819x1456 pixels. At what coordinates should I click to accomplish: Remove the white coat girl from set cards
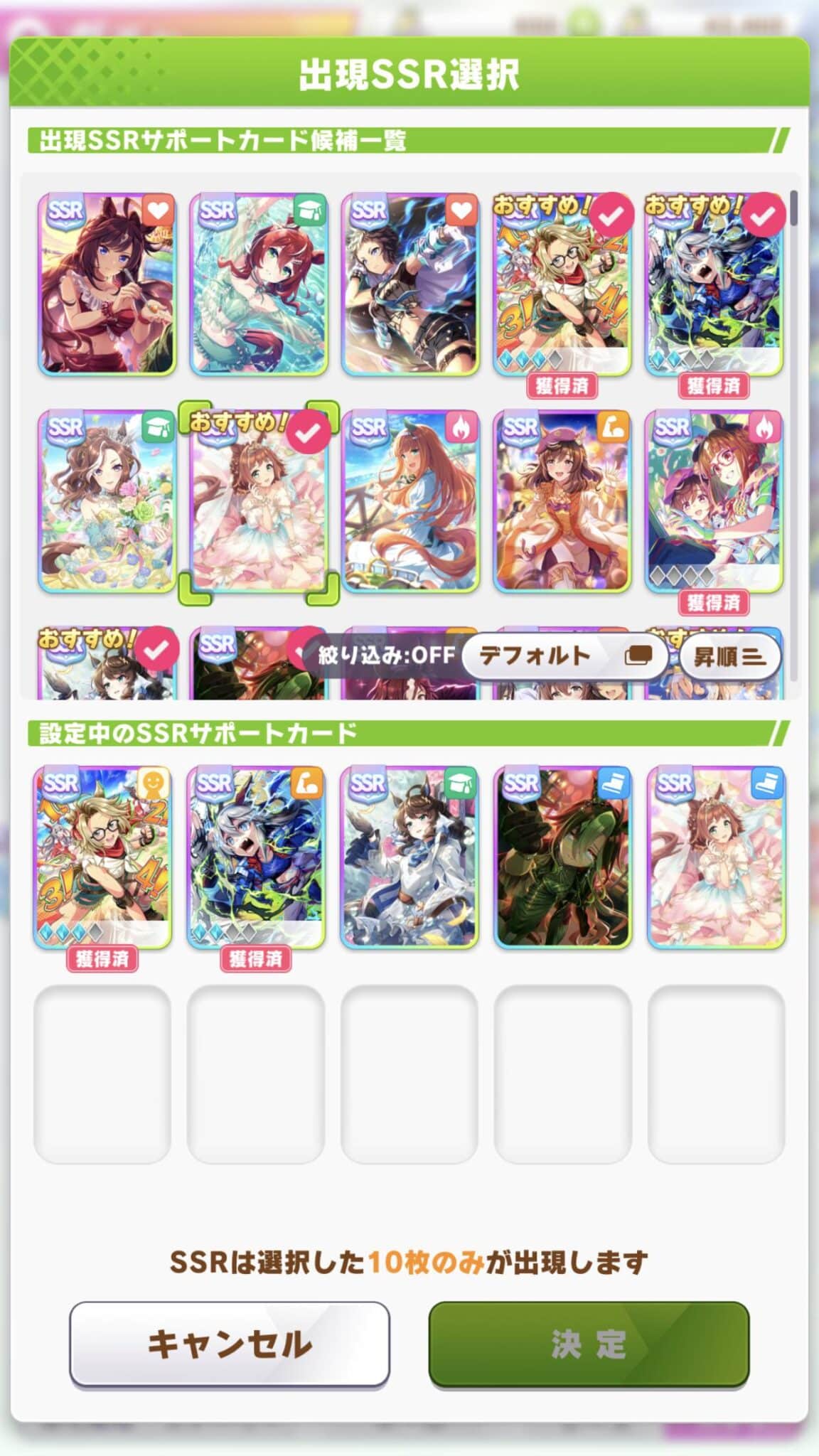point(409,857)
